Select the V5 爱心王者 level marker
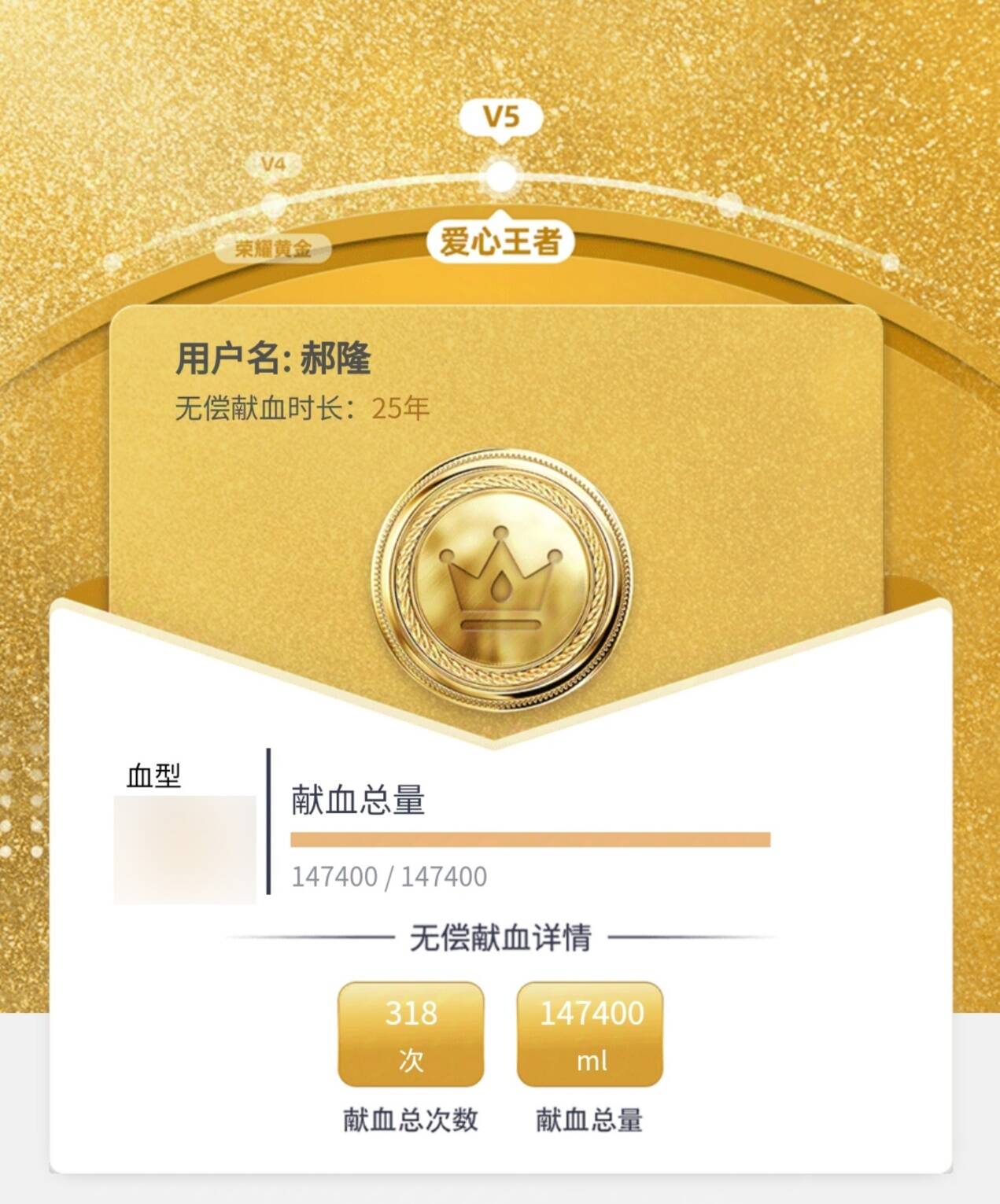This screenshot has width=1000, height=1204. pos(500,176)
